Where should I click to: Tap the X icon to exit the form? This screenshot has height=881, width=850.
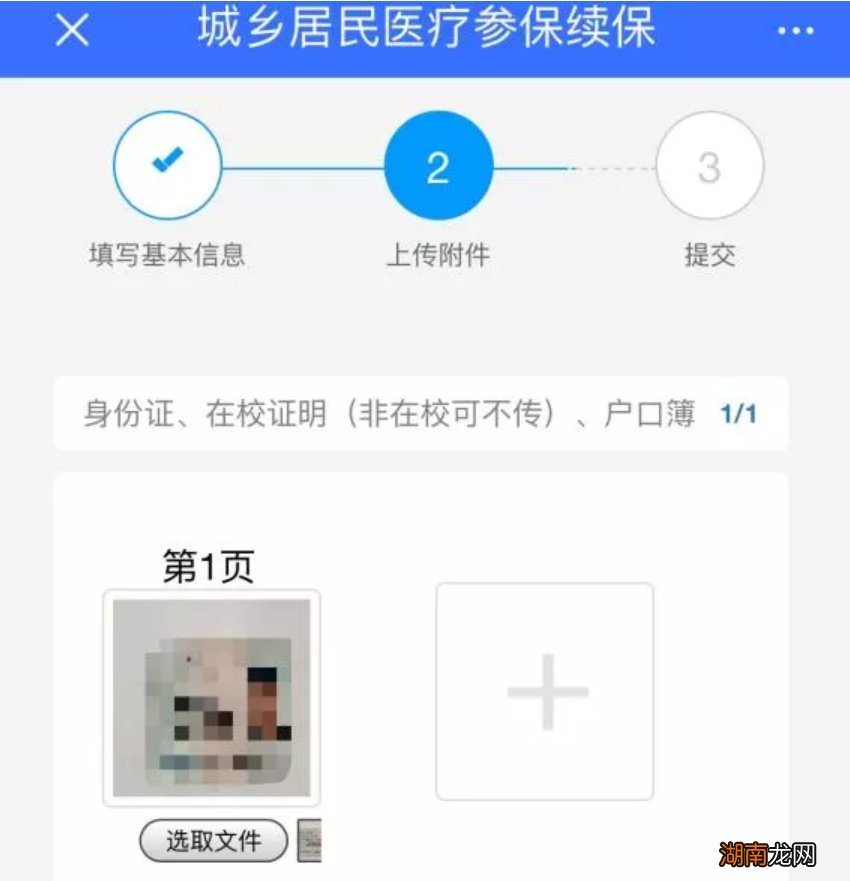tap(70, 31)
